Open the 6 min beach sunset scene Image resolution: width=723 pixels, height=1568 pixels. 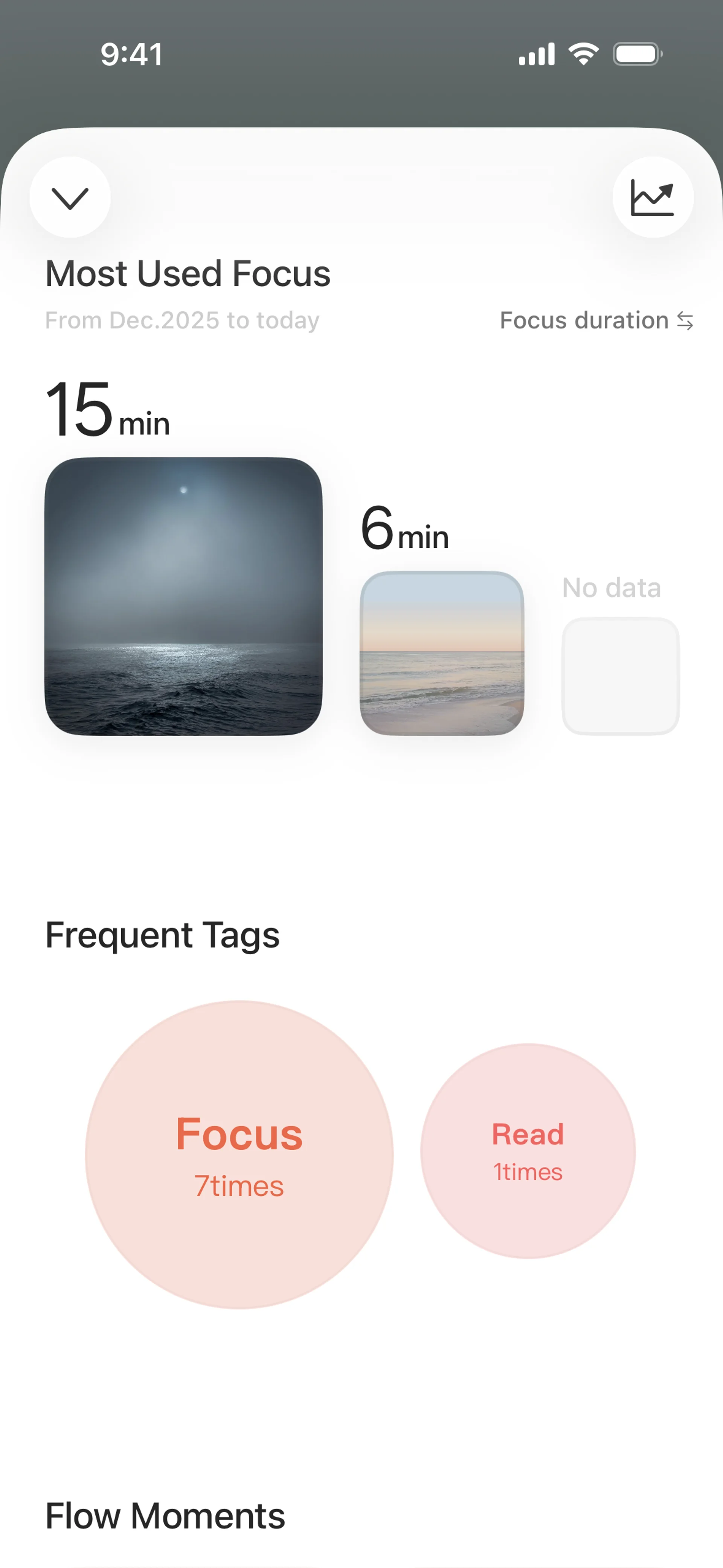[x=442, y=653]
